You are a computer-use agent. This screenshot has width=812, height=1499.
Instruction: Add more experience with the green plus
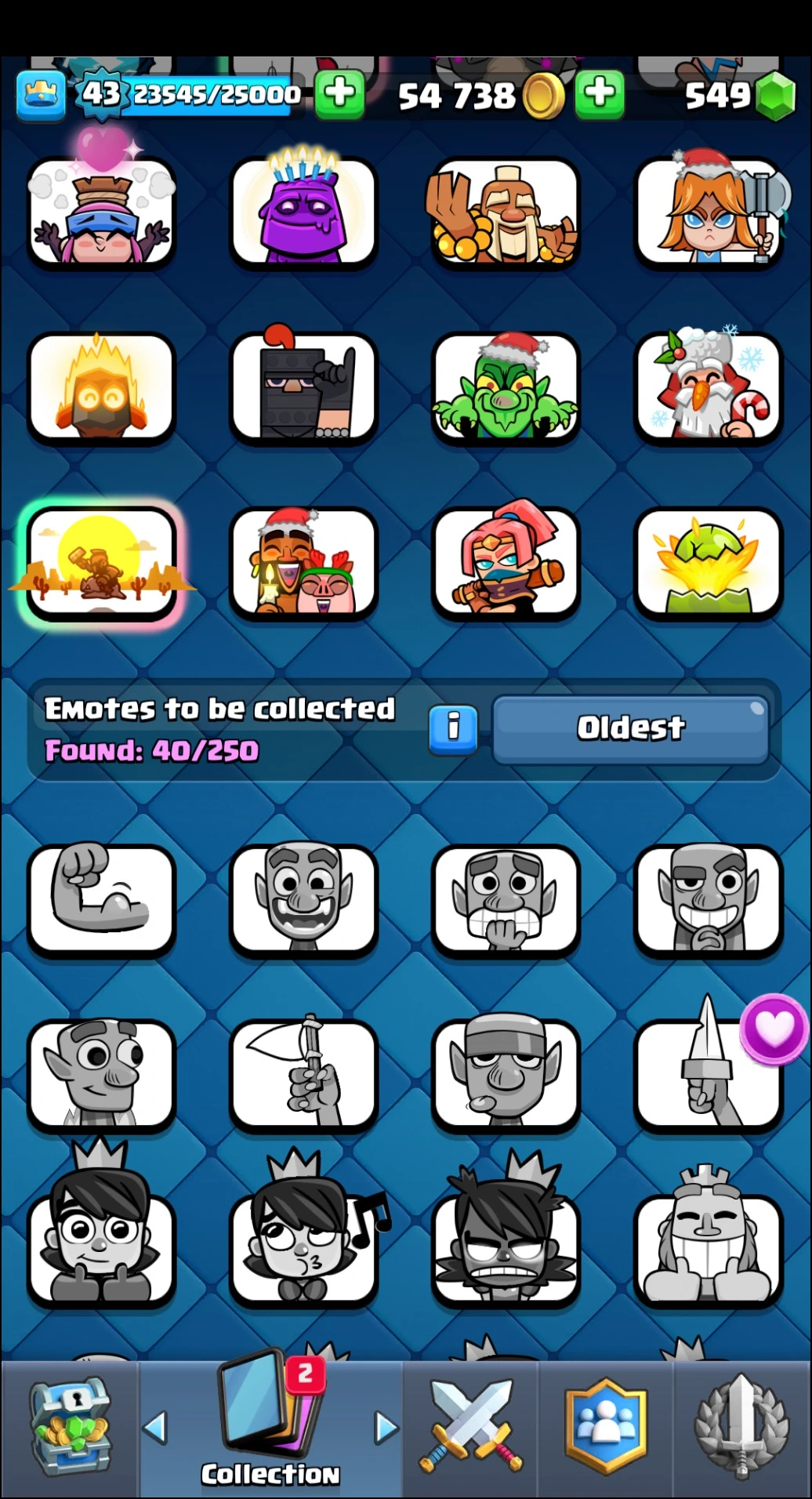(339, 94)
